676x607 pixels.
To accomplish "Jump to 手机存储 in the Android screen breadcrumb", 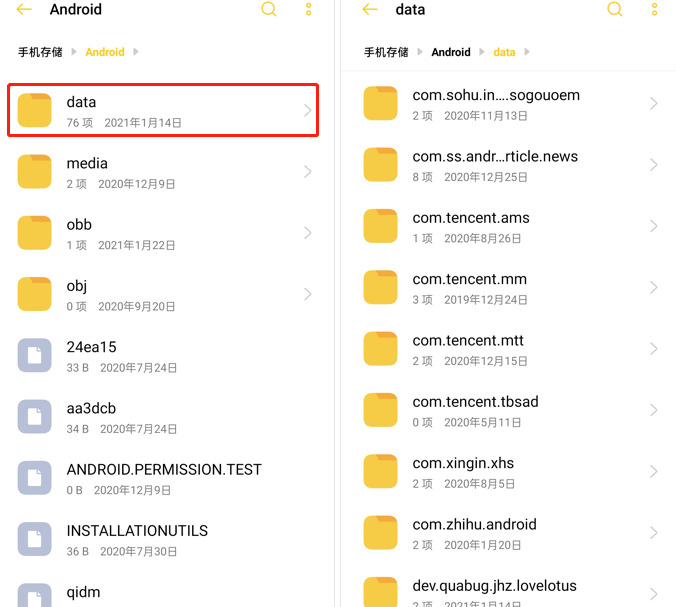I will [x=41, y=52].
